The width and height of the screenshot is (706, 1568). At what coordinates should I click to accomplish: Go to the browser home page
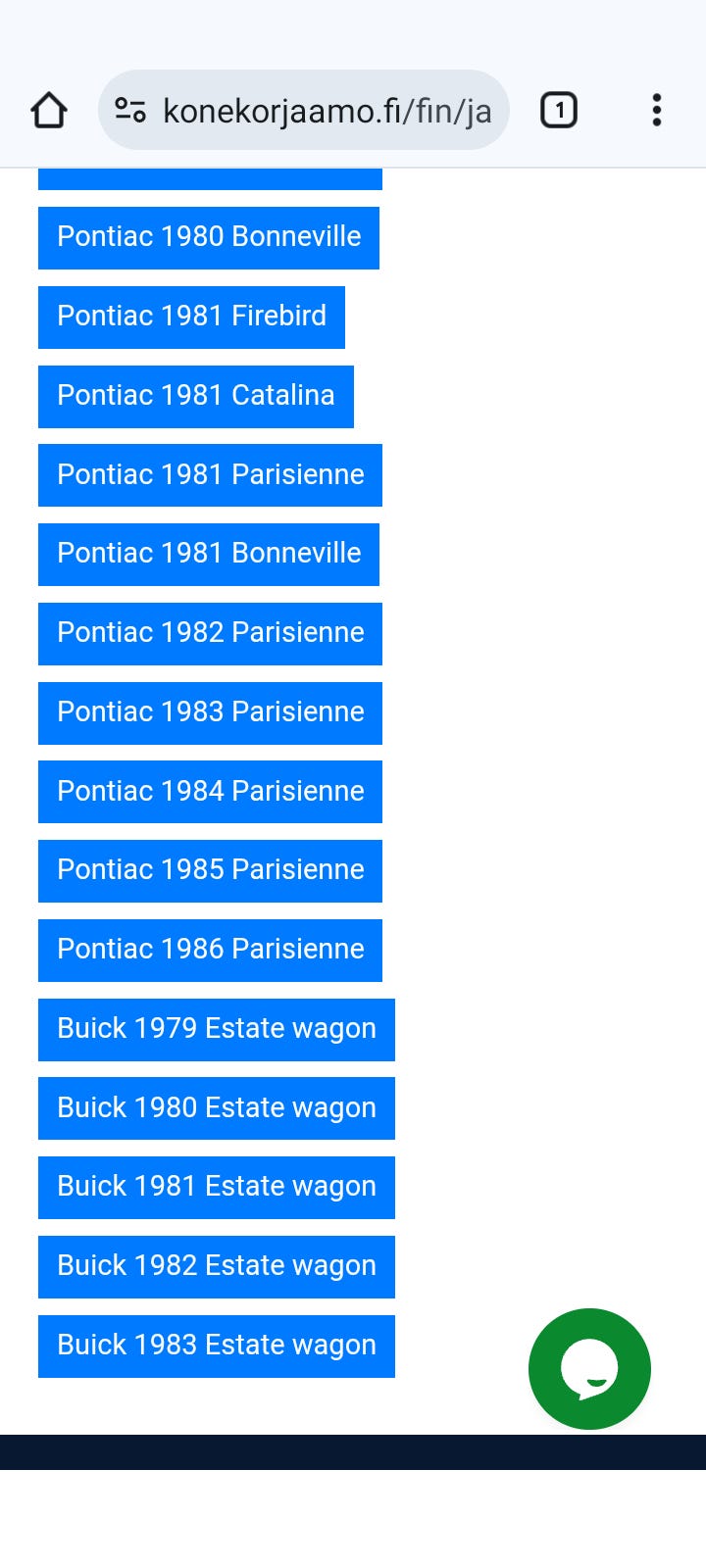[49, 110]
